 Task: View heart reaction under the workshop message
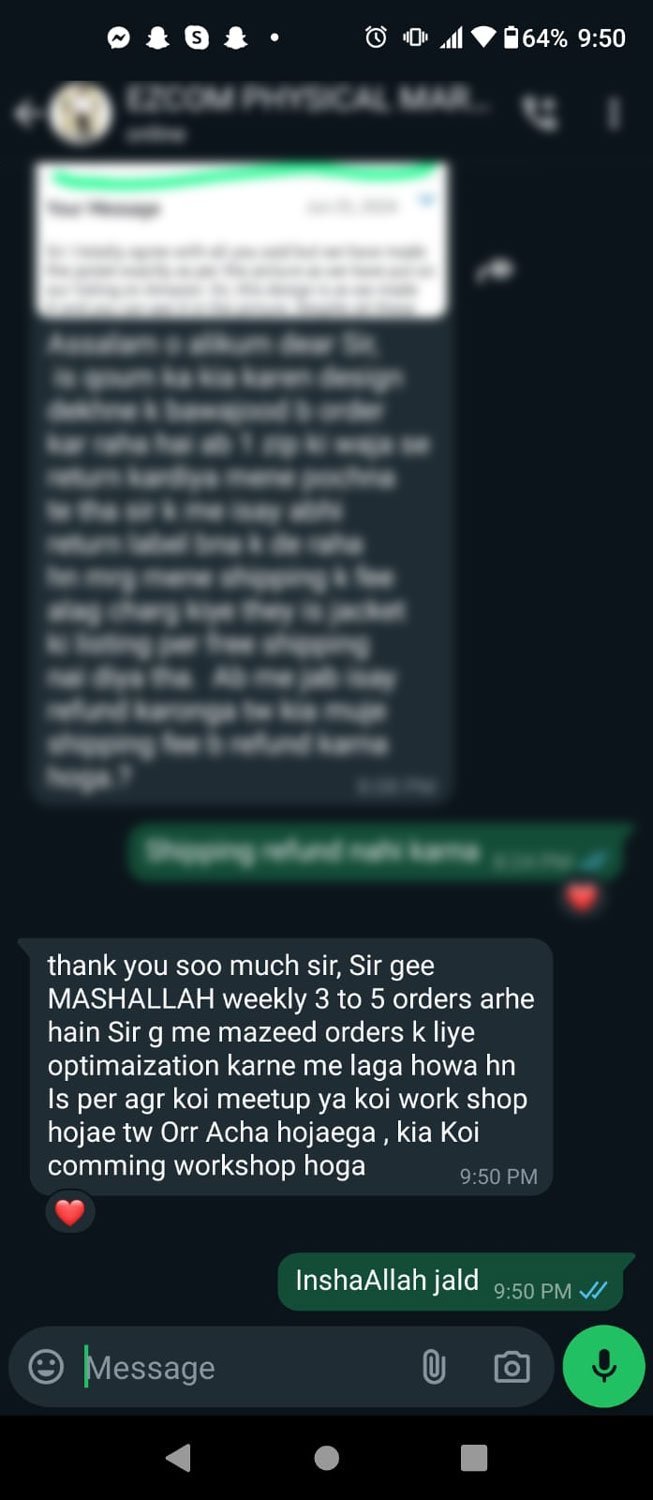click(x=70, y=1213)
